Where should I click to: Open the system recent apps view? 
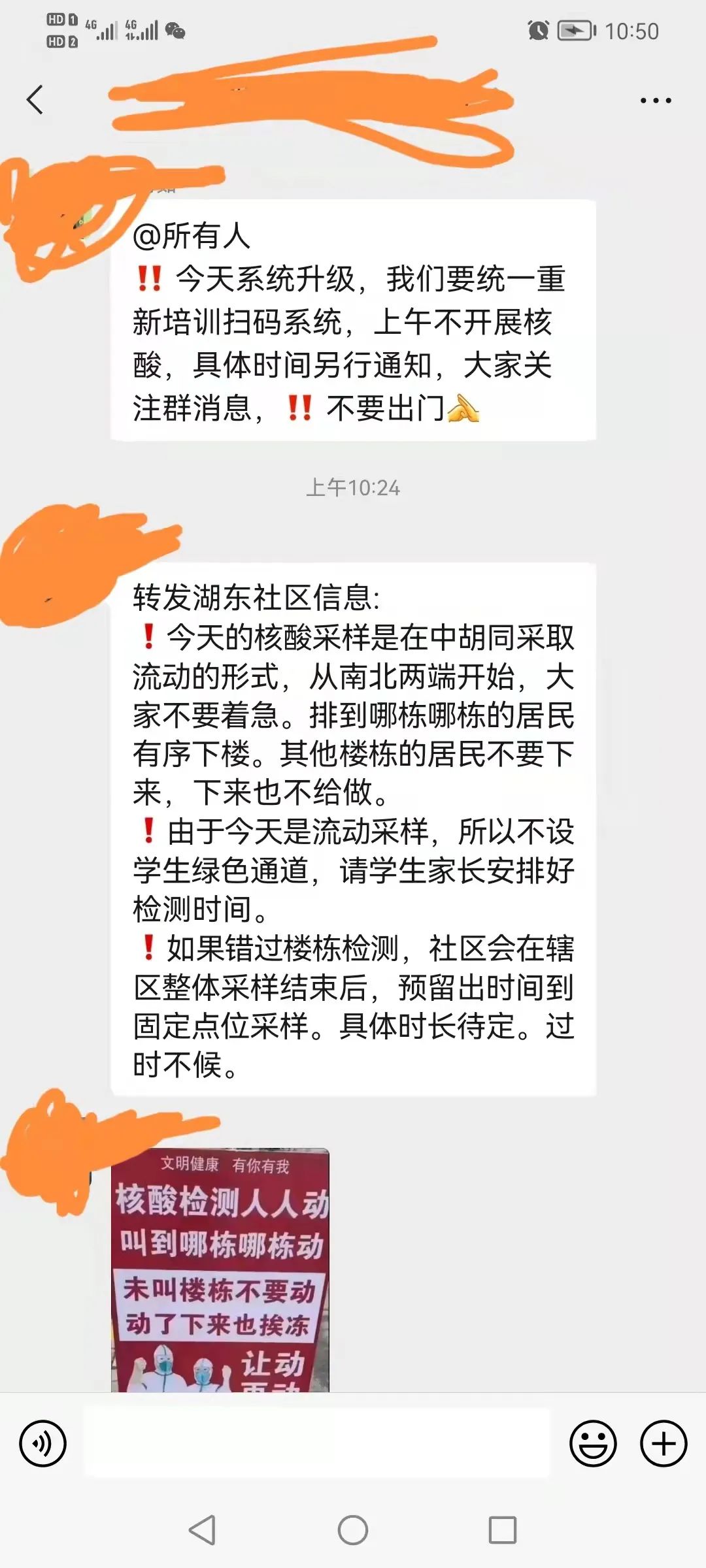tap(502, 1529)
